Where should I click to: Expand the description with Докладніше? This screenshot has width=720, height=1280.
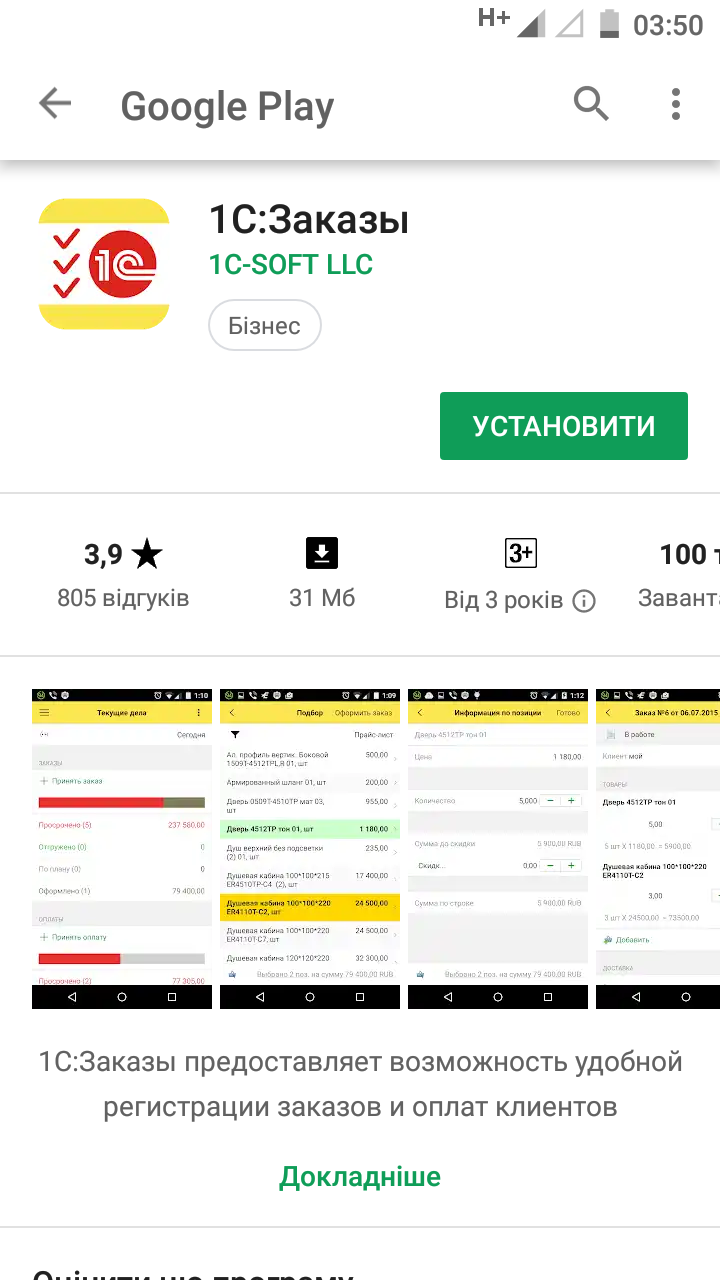point(360,1176)
